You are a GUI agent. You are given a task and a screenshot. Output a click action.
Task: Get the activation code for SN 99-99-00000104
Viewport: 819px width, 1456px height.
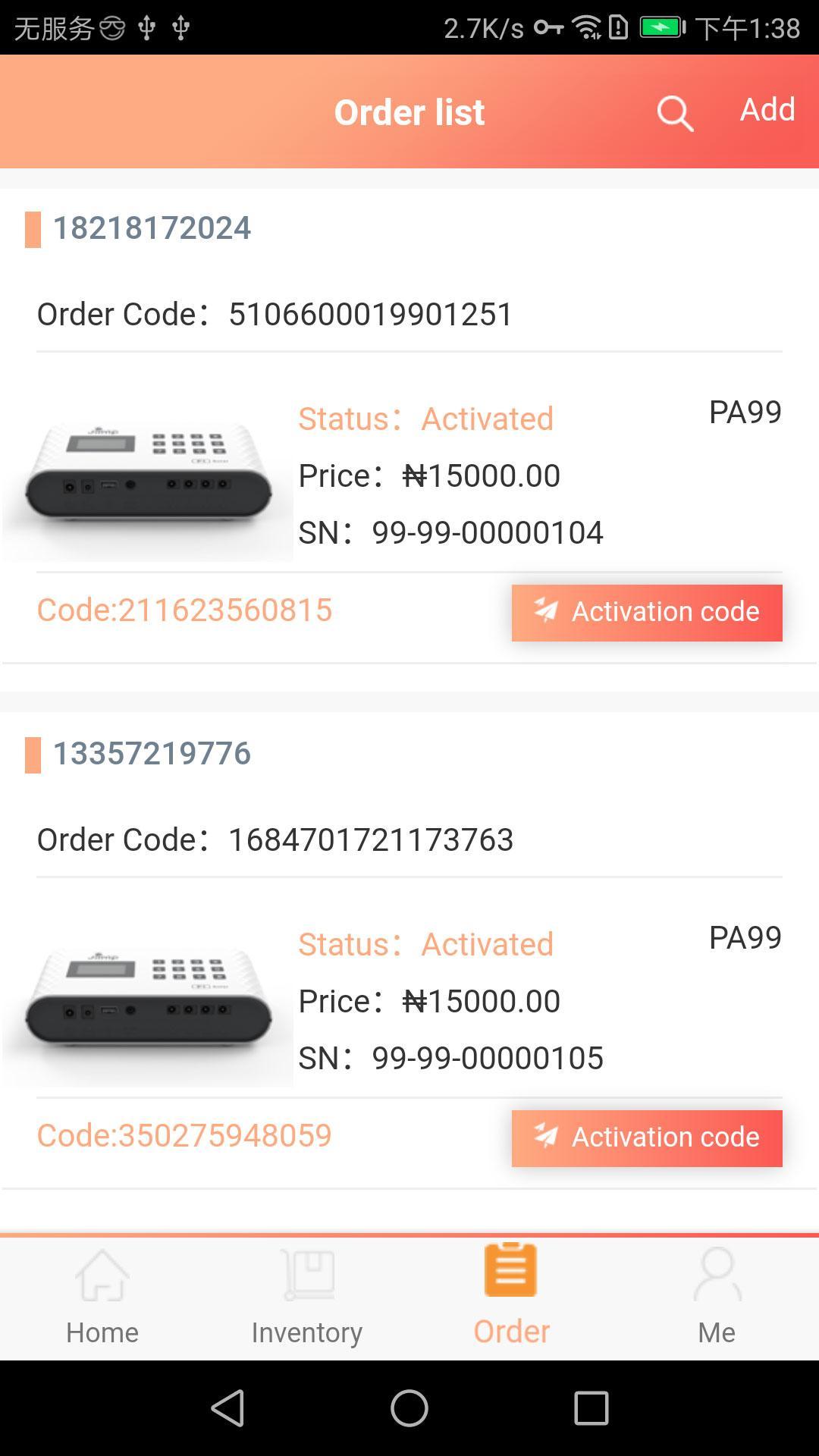pos(647,613)
